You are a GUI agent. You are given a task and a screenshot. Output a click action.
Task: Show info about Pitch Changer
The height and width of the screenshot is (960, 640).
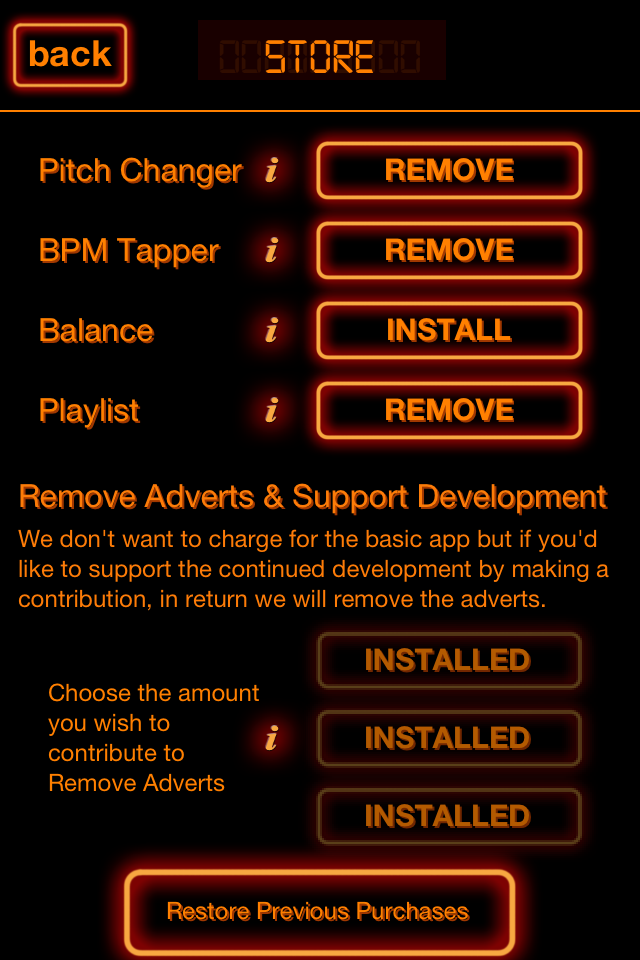pos(271,171)
